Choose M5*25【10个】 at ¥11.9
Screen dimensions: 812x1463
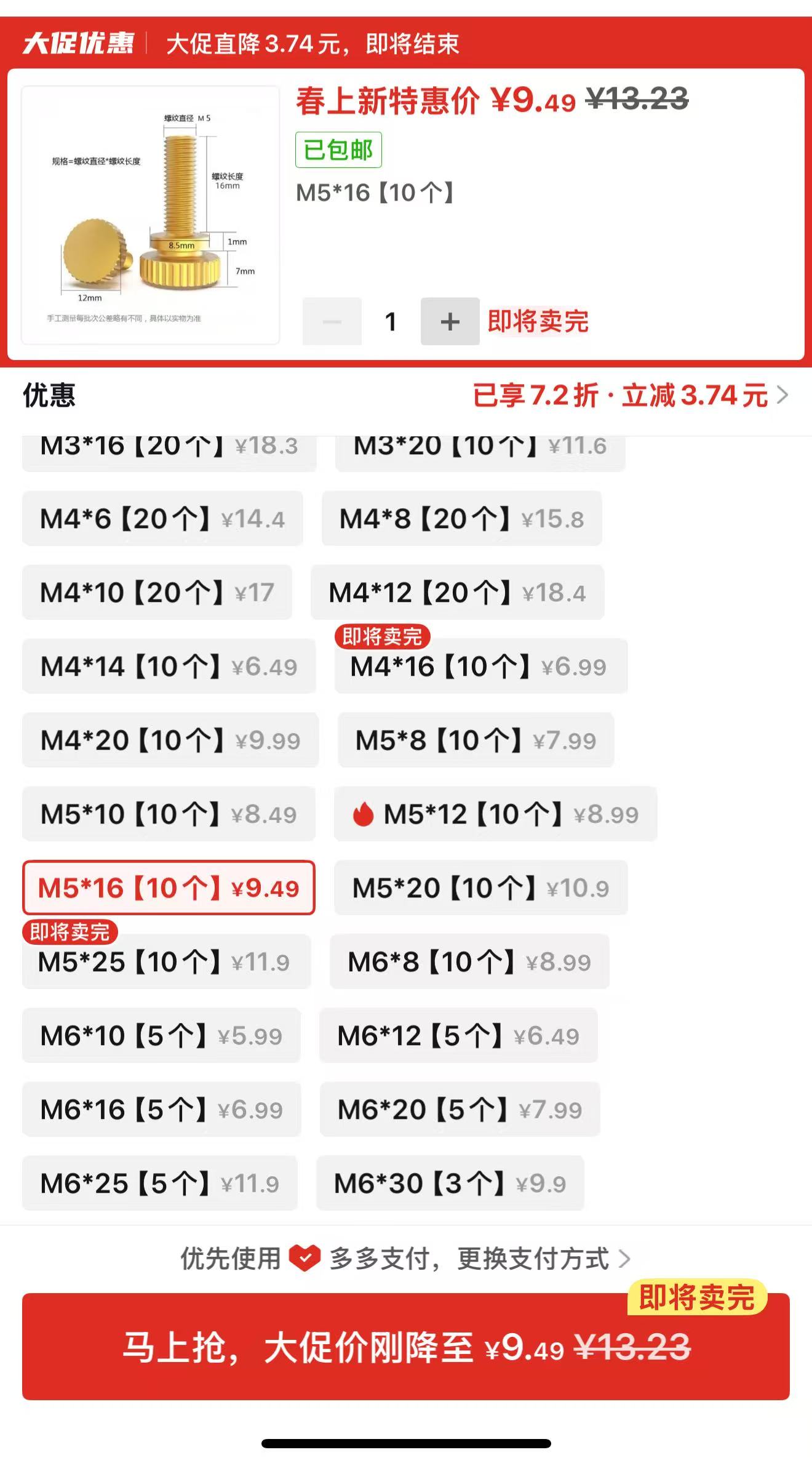pos(166,962)
